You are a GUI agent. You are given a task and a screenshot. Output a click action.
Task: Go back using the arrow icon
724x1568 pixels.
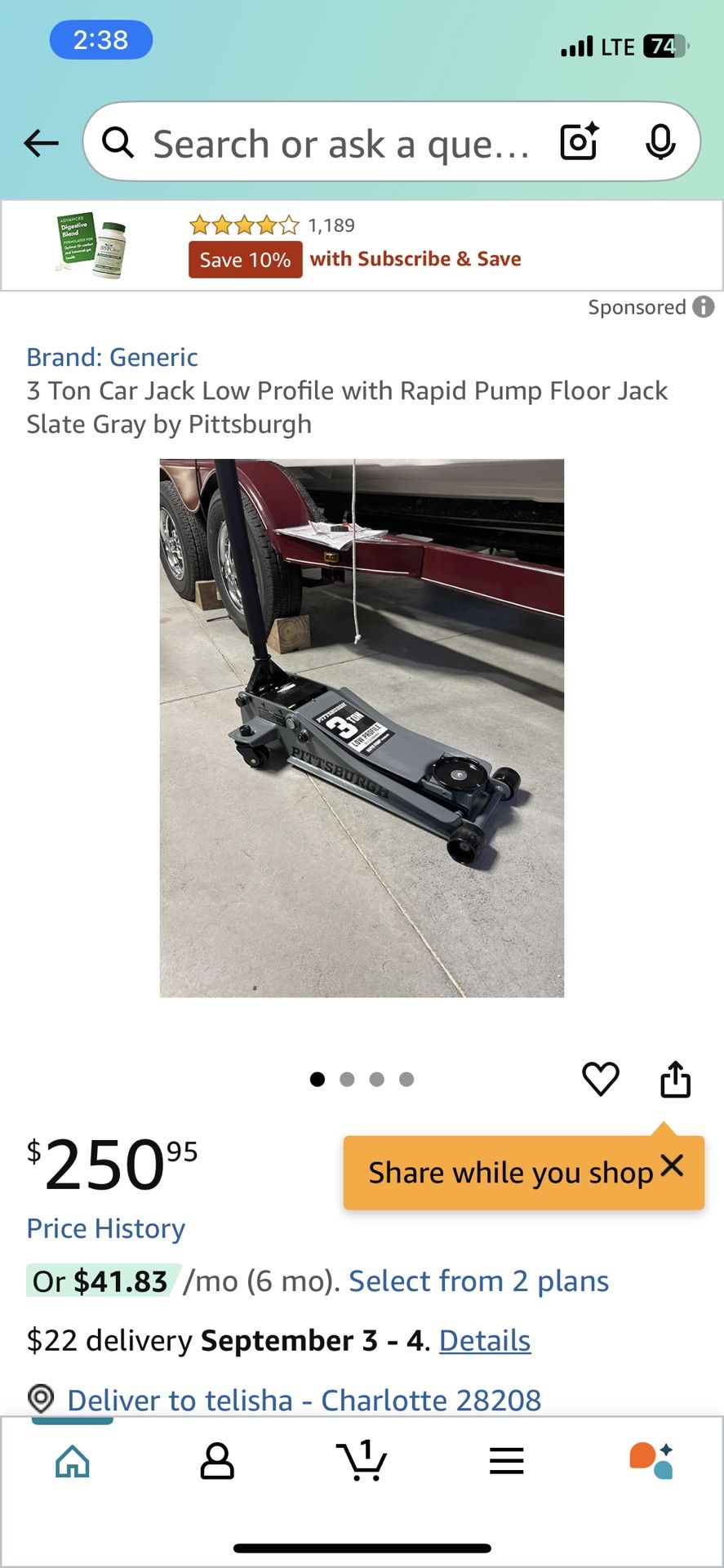click(41, 144)
